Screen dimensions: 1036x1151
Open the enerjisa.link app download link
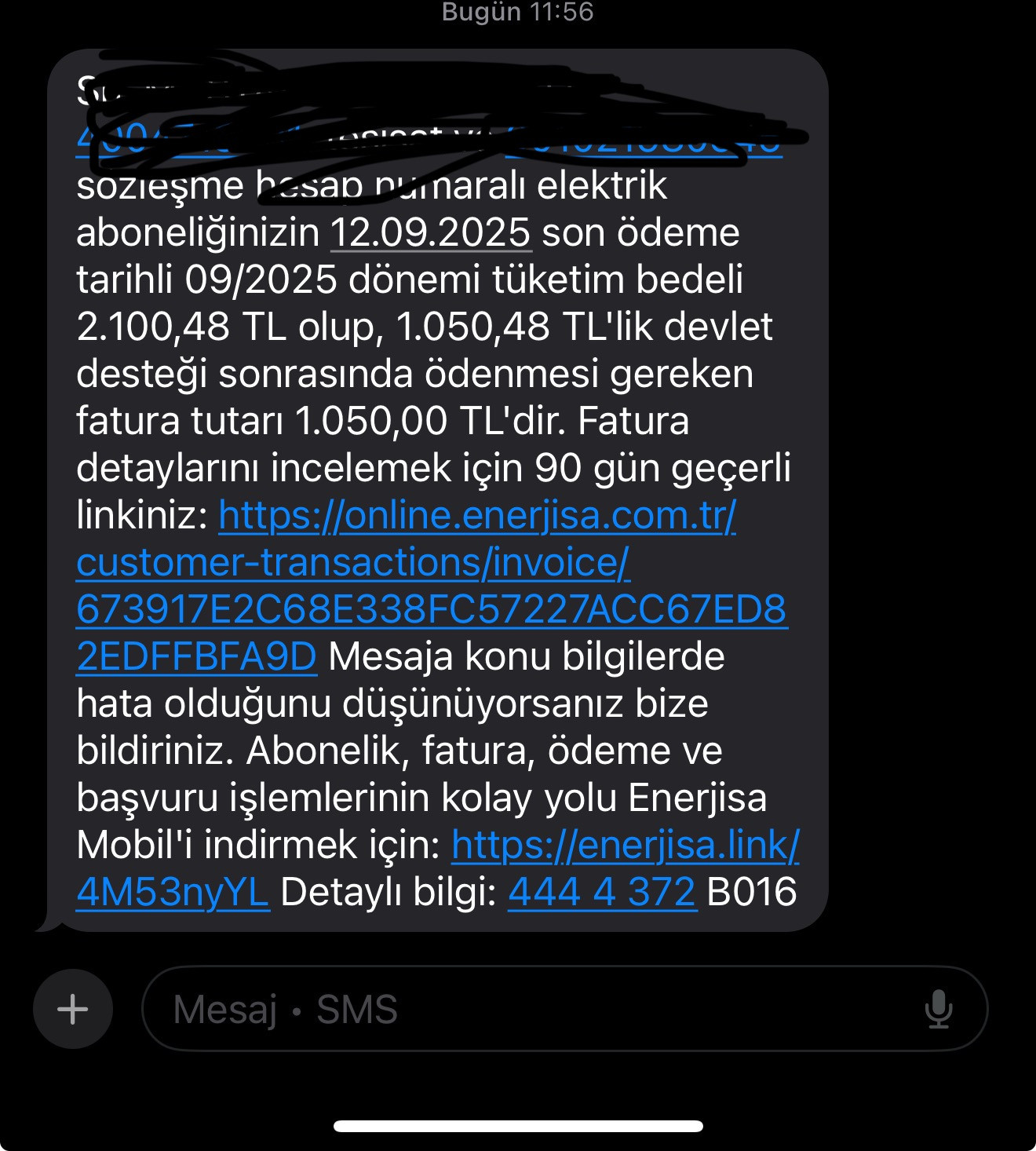(625, 846)
